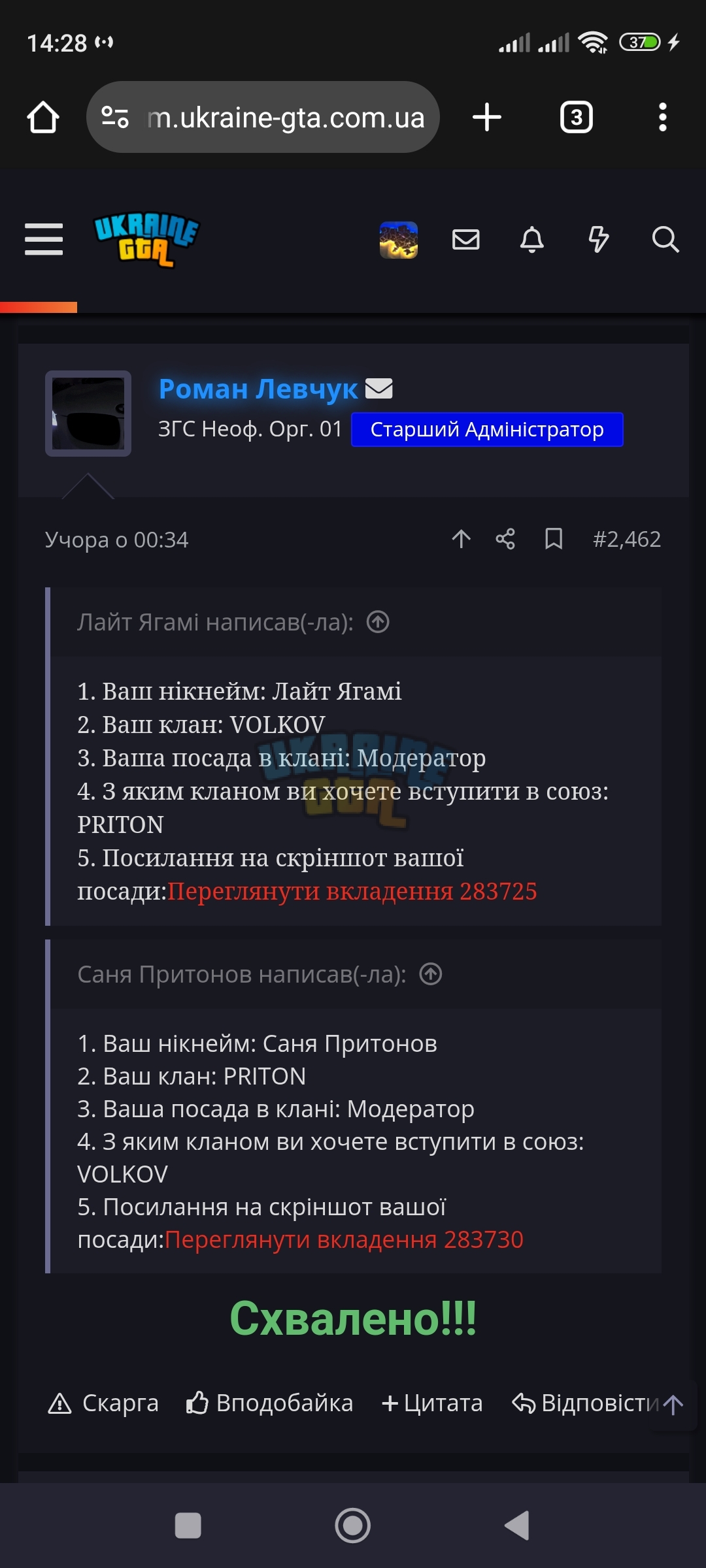Add post to multi-quote with Цитата

(x=432, y=1403)
